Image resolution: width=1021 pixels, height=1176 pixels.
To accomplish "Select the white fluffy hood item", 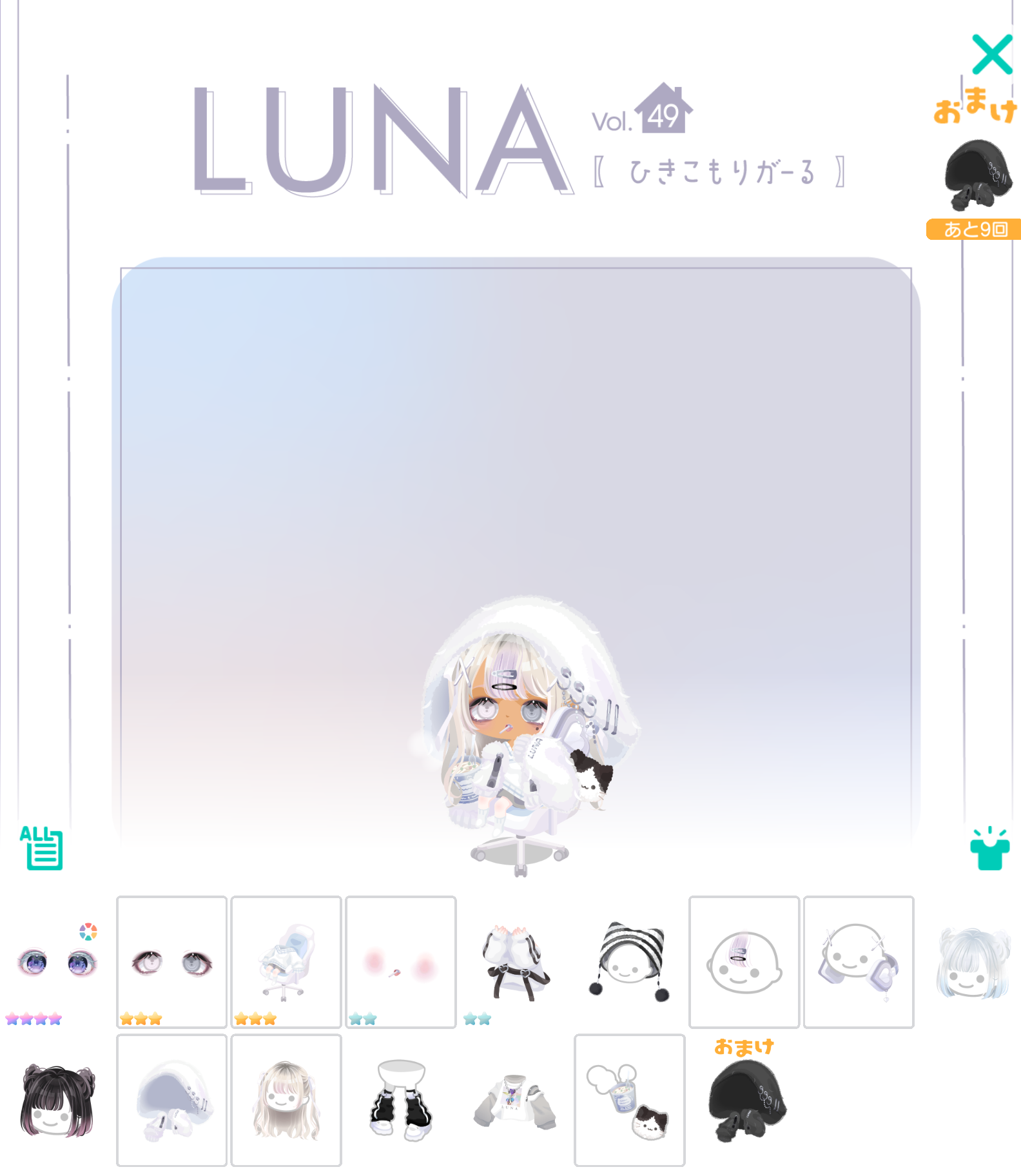I will [x=171, y=1100].
